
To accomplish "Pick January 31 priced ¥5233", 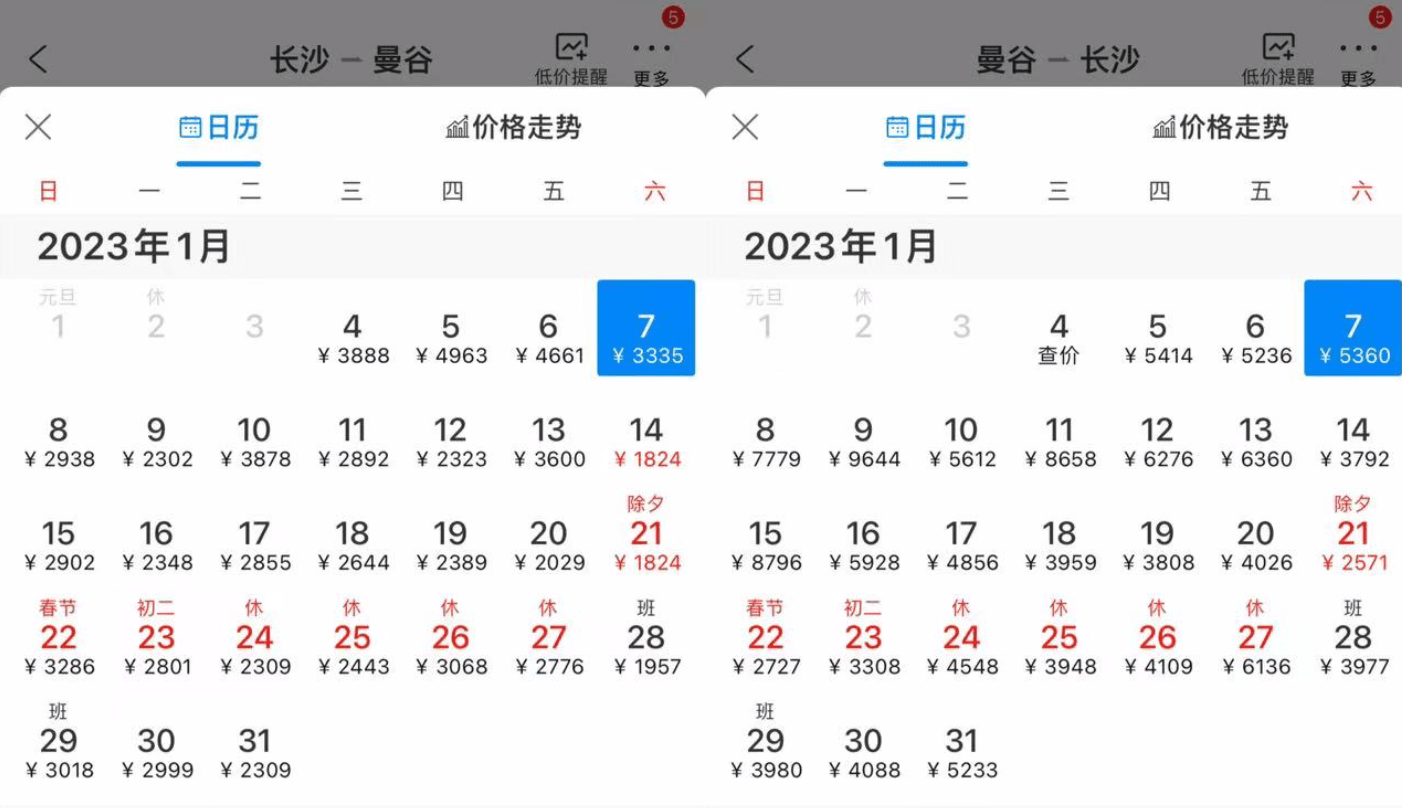I will tap(961, 753).
